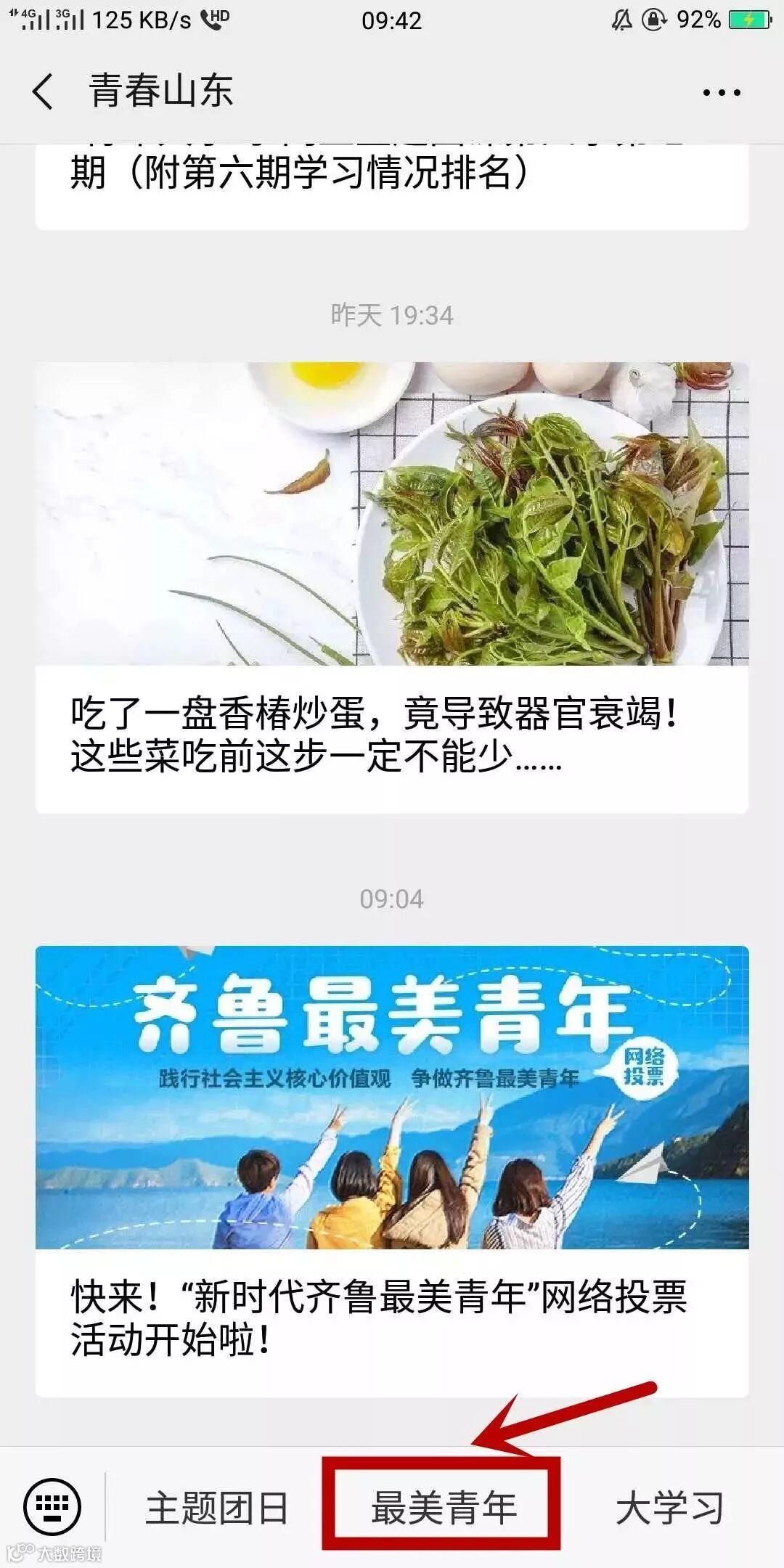Open the 齐鲁最美青年 voting article
Screen dimensions: 784x1568
click(392, 1172)
